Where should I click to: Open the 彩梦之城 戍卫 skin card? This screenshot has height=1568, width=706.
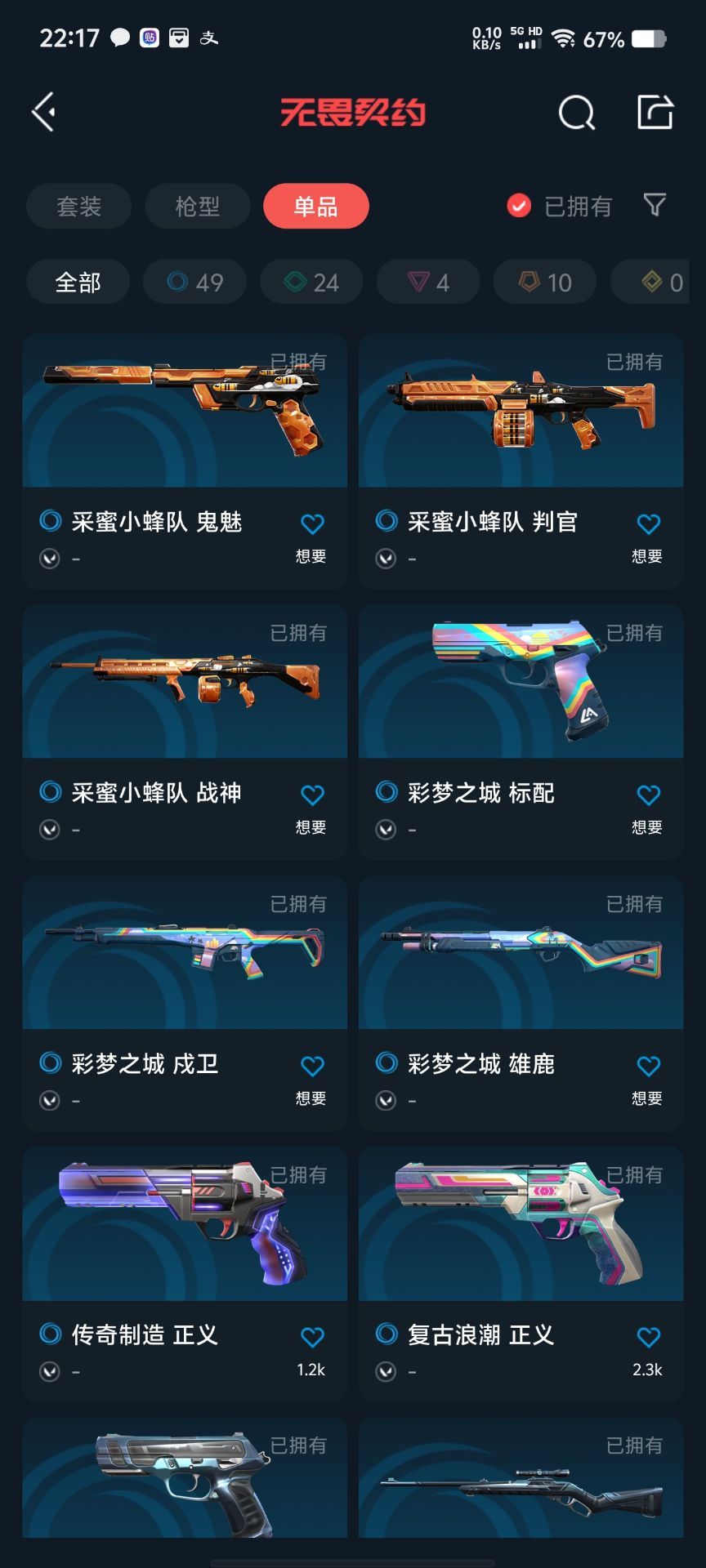[185, 1003]
